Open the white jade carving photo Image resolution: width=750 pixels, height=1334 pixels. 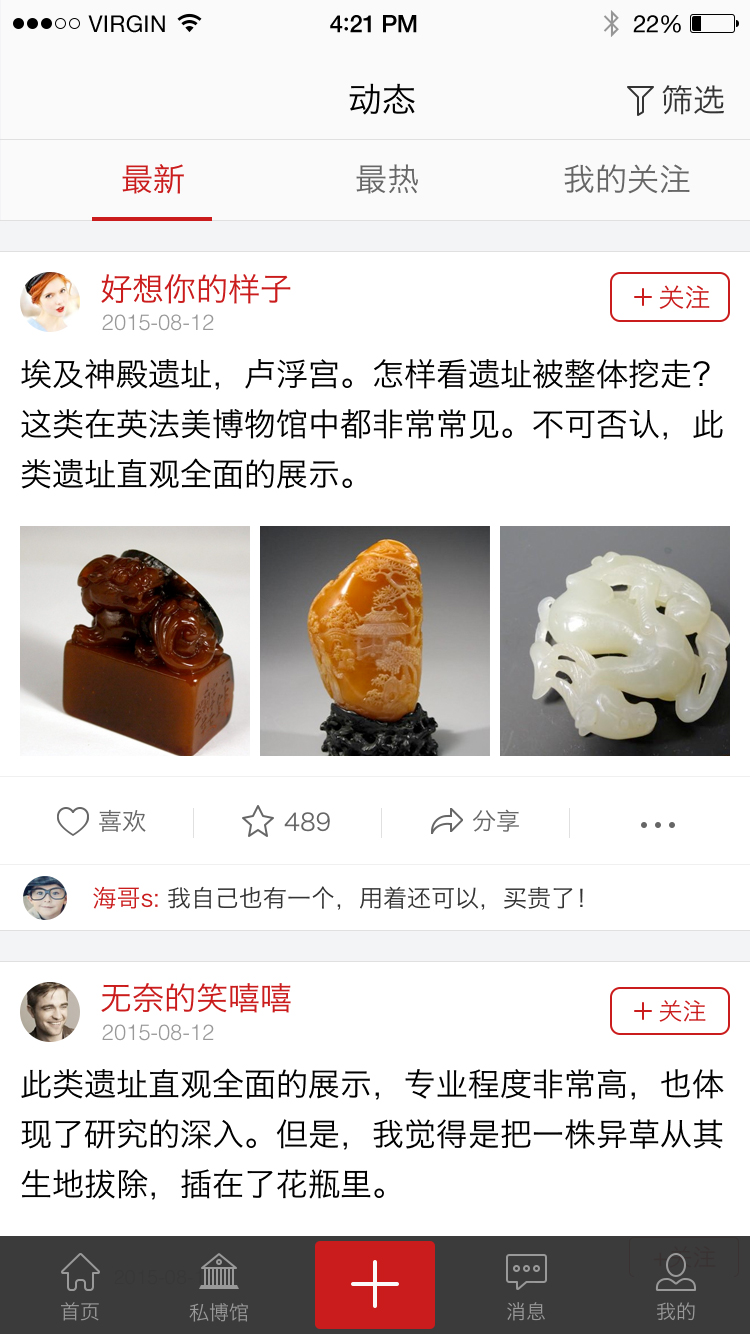[615, 641]
